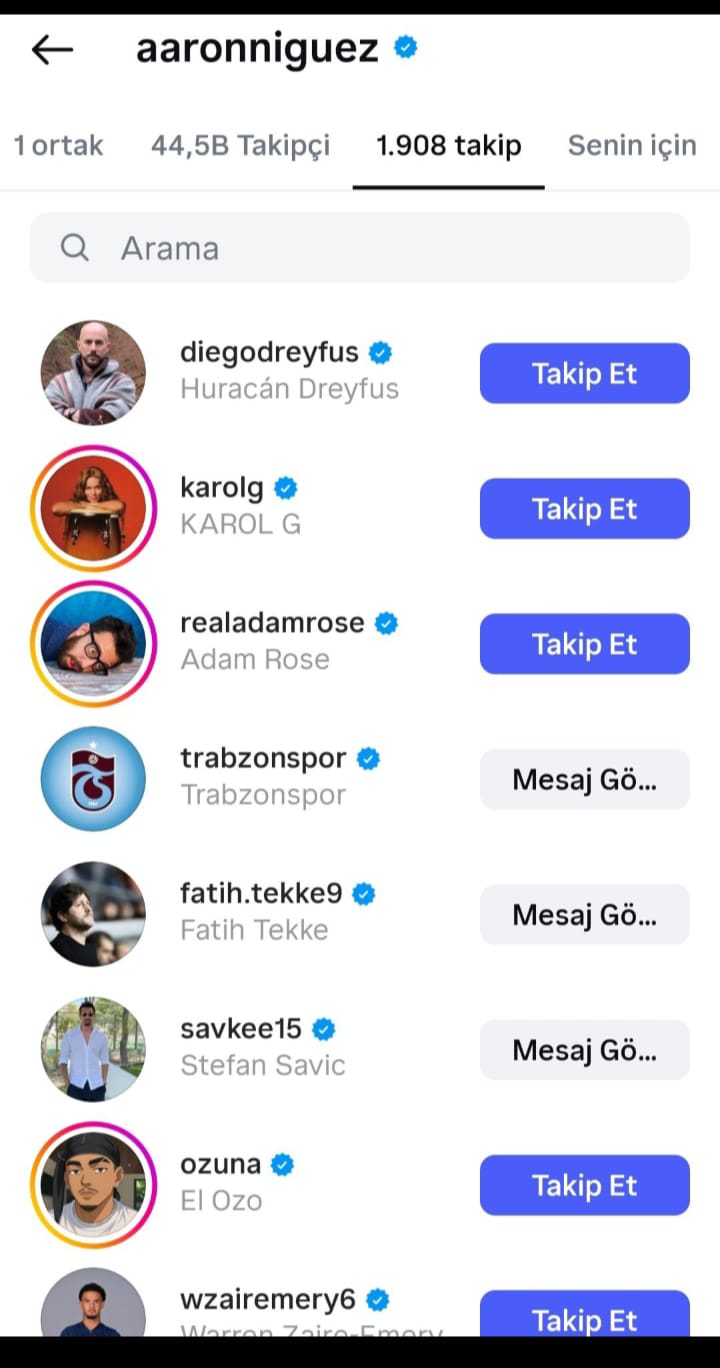Switch to the Senin için tab
This screenshot has width=720, height=1368.
(632, 146)
